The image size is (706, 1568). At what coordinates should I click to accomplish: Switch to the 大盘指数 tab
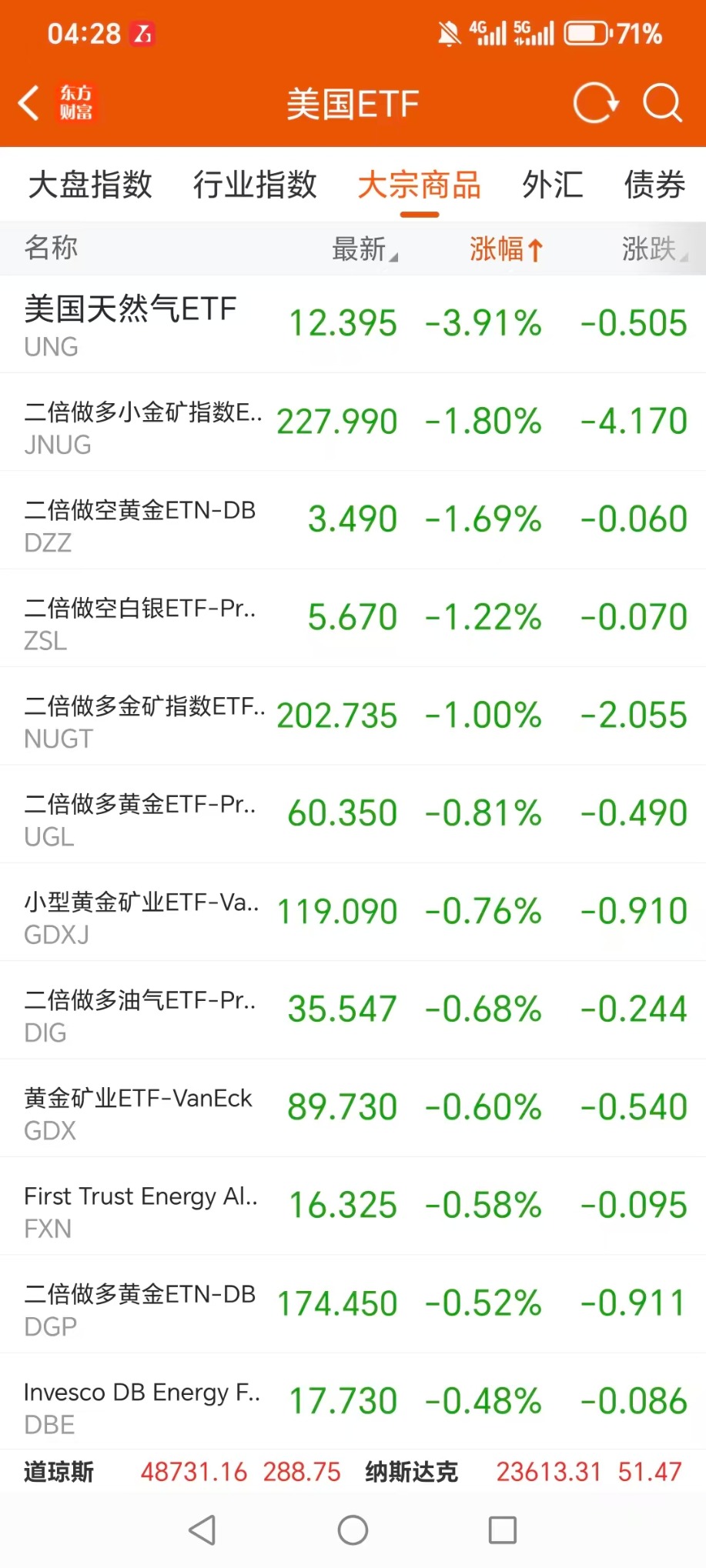(x=90, y=185)
